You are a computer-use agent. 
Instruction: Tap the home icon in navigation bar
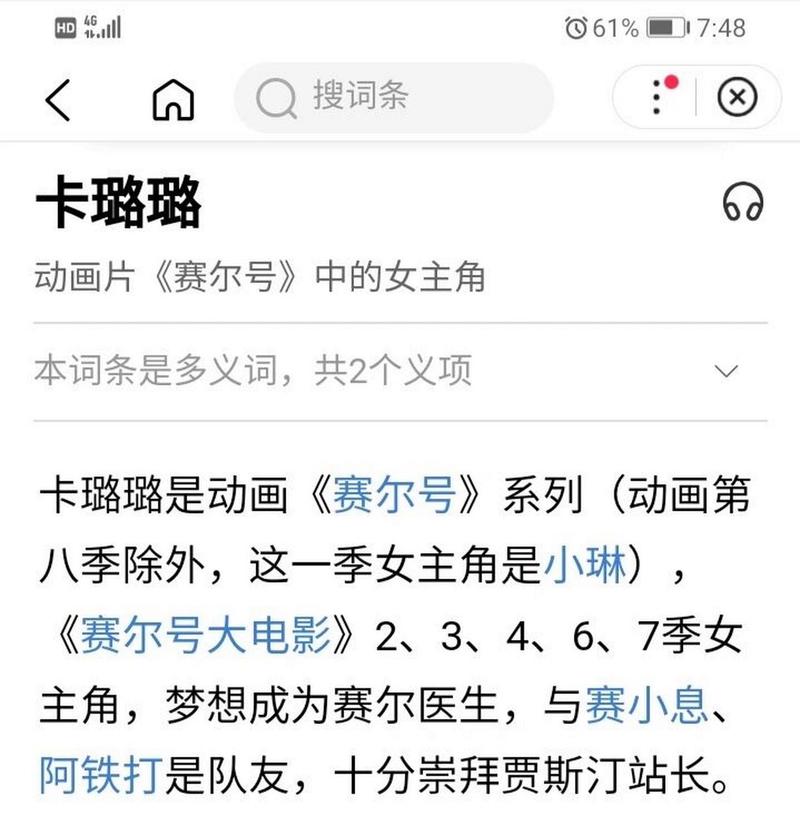pyautogui.click(x=172, y=97)
